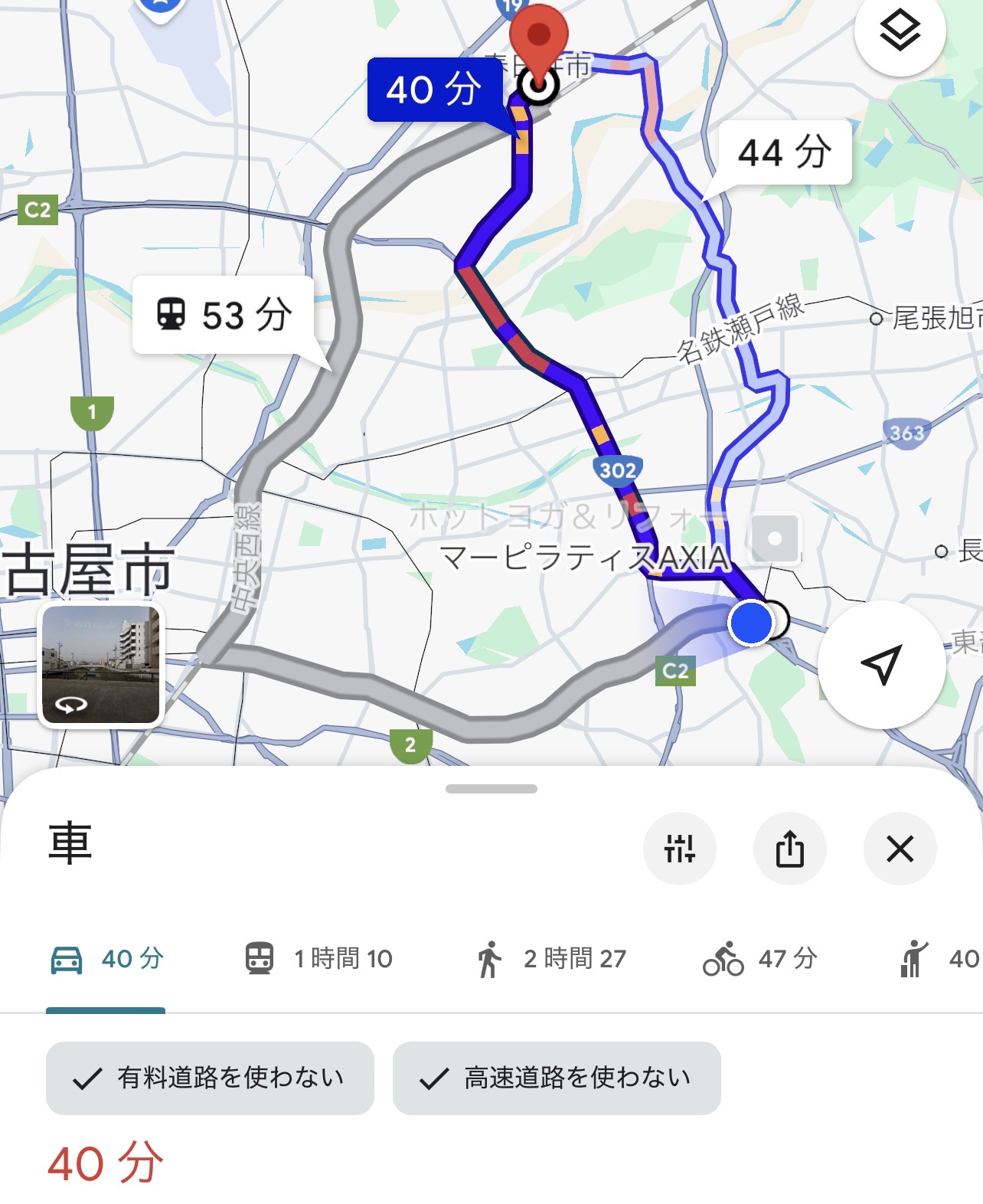
Task: Toggle the 有料道路を使わない chip
Action: (x=210, y=1078)
